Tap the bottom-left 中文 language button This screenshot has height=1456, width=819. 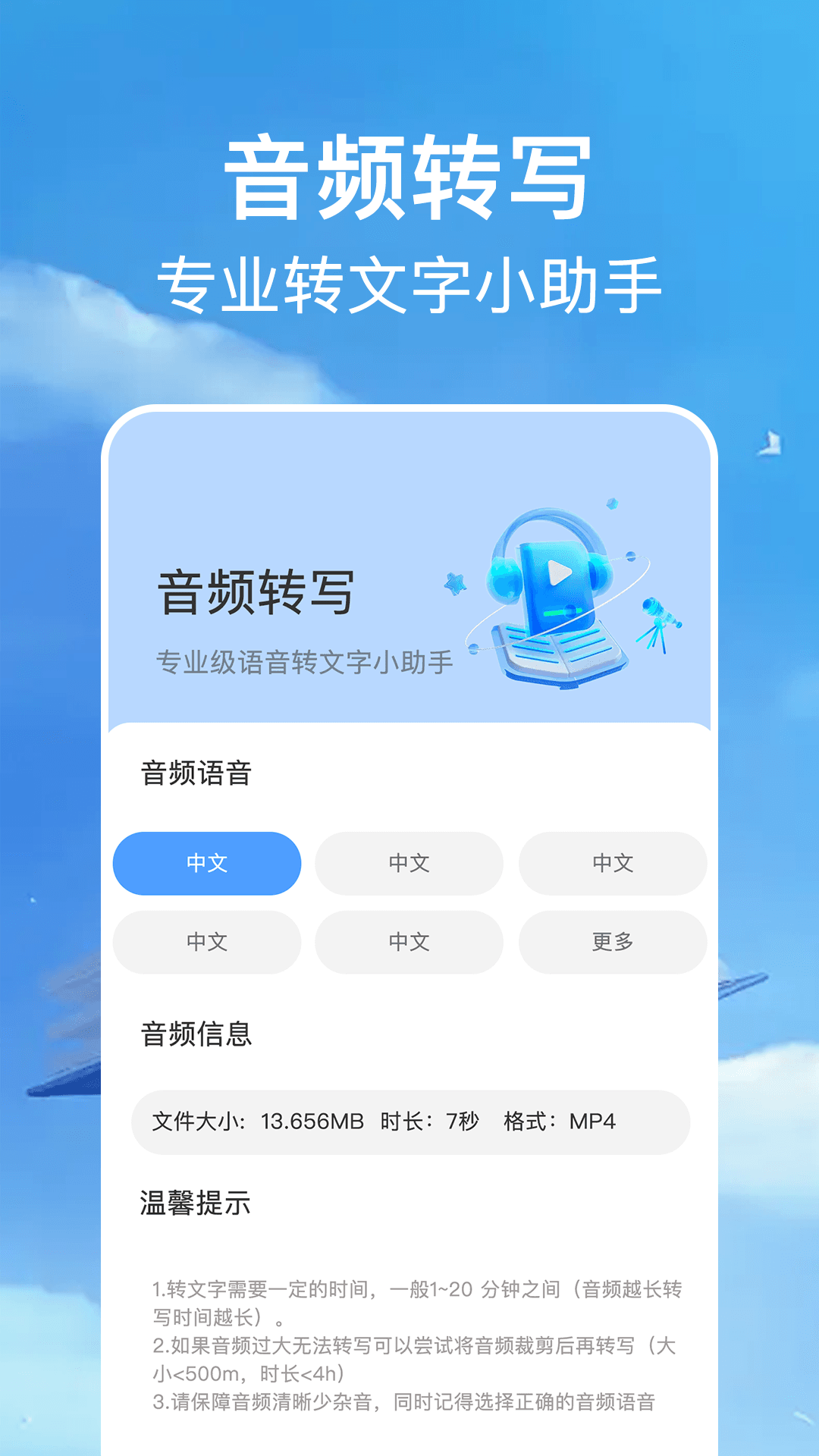tap(206, 942)
